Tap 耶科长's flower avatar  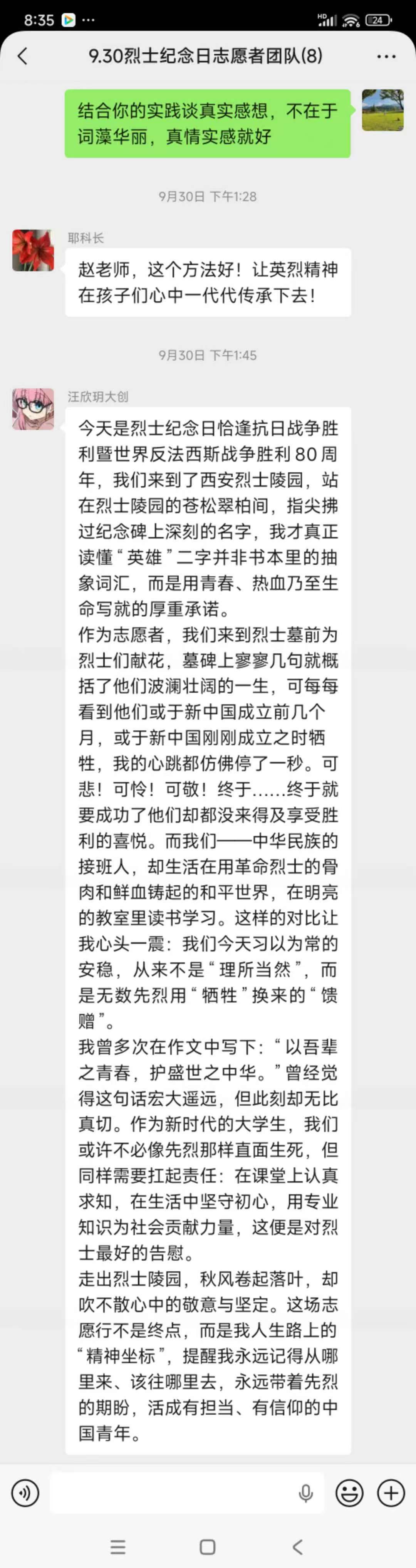point(33,250)
